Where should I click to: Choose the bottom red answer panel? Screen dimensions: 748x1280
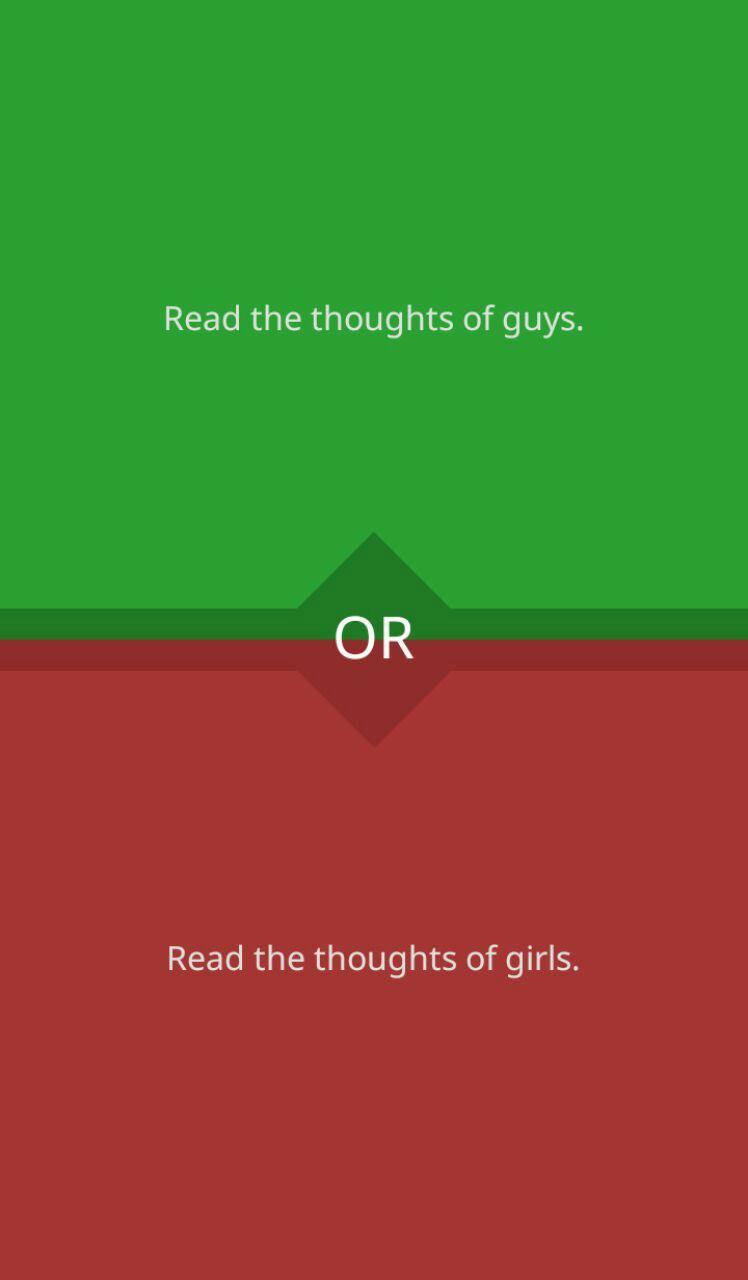(x=374, y=960)
